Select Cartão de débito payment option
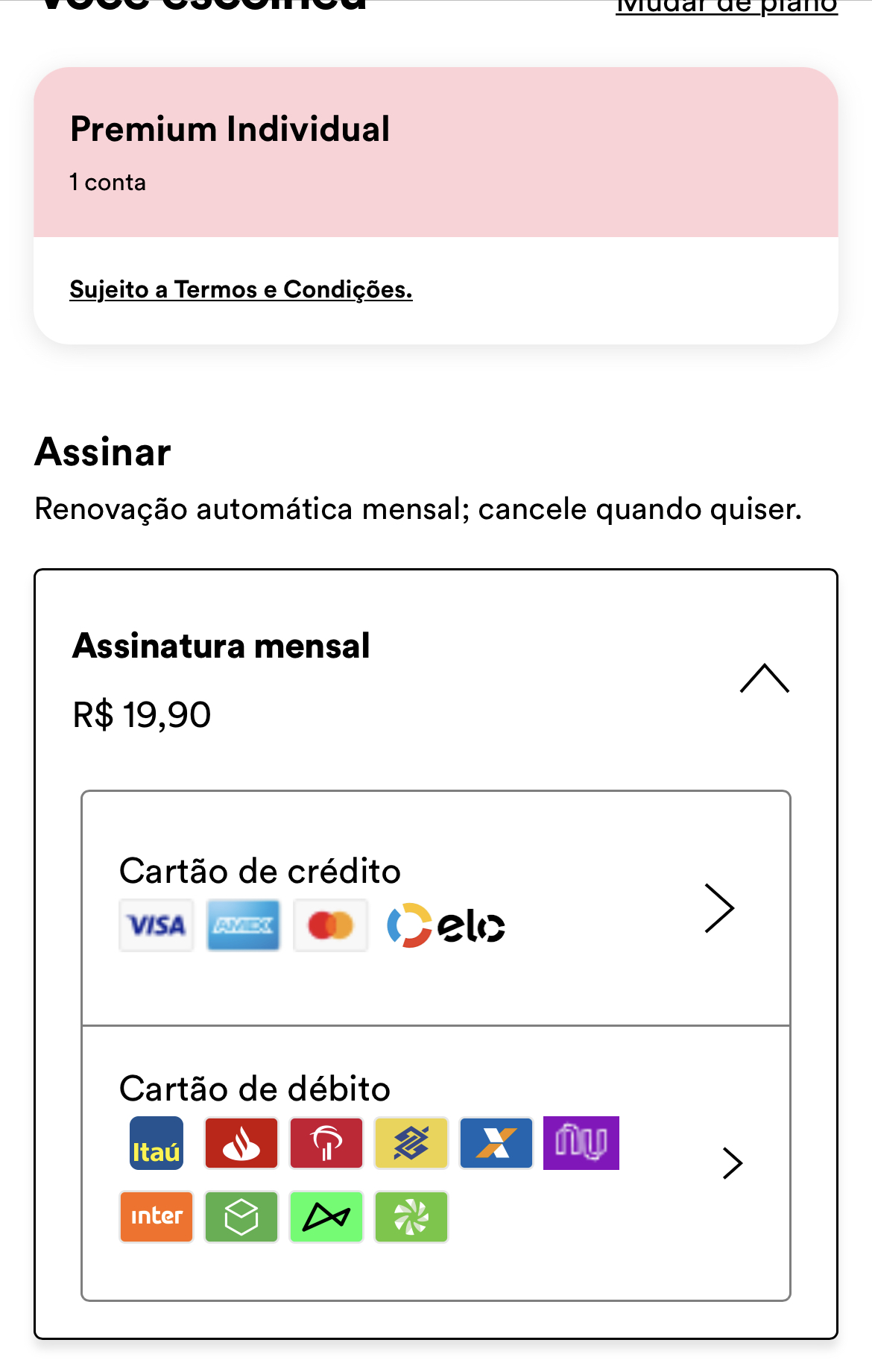Viewport: 872px width, 1372px height. [x=435, y=1162]
